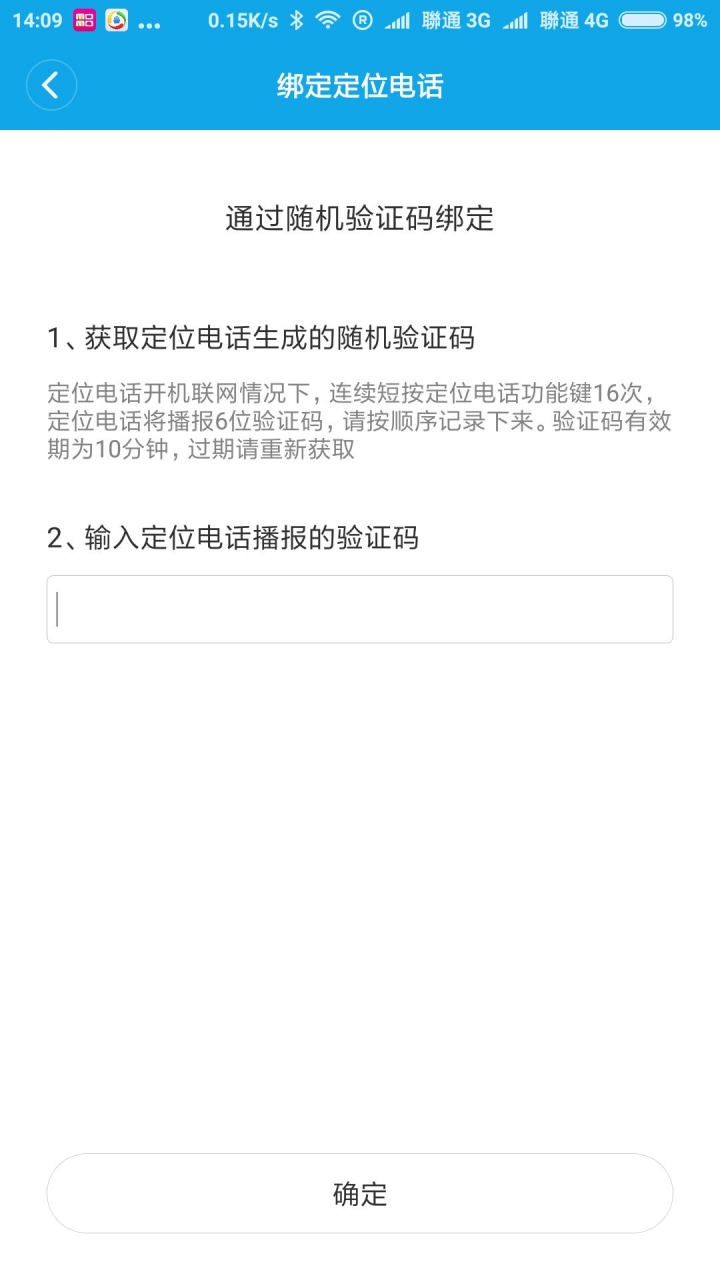The image size is (720, 1280).
Task: Go back using the header arrow
Action: click(51, 85)
